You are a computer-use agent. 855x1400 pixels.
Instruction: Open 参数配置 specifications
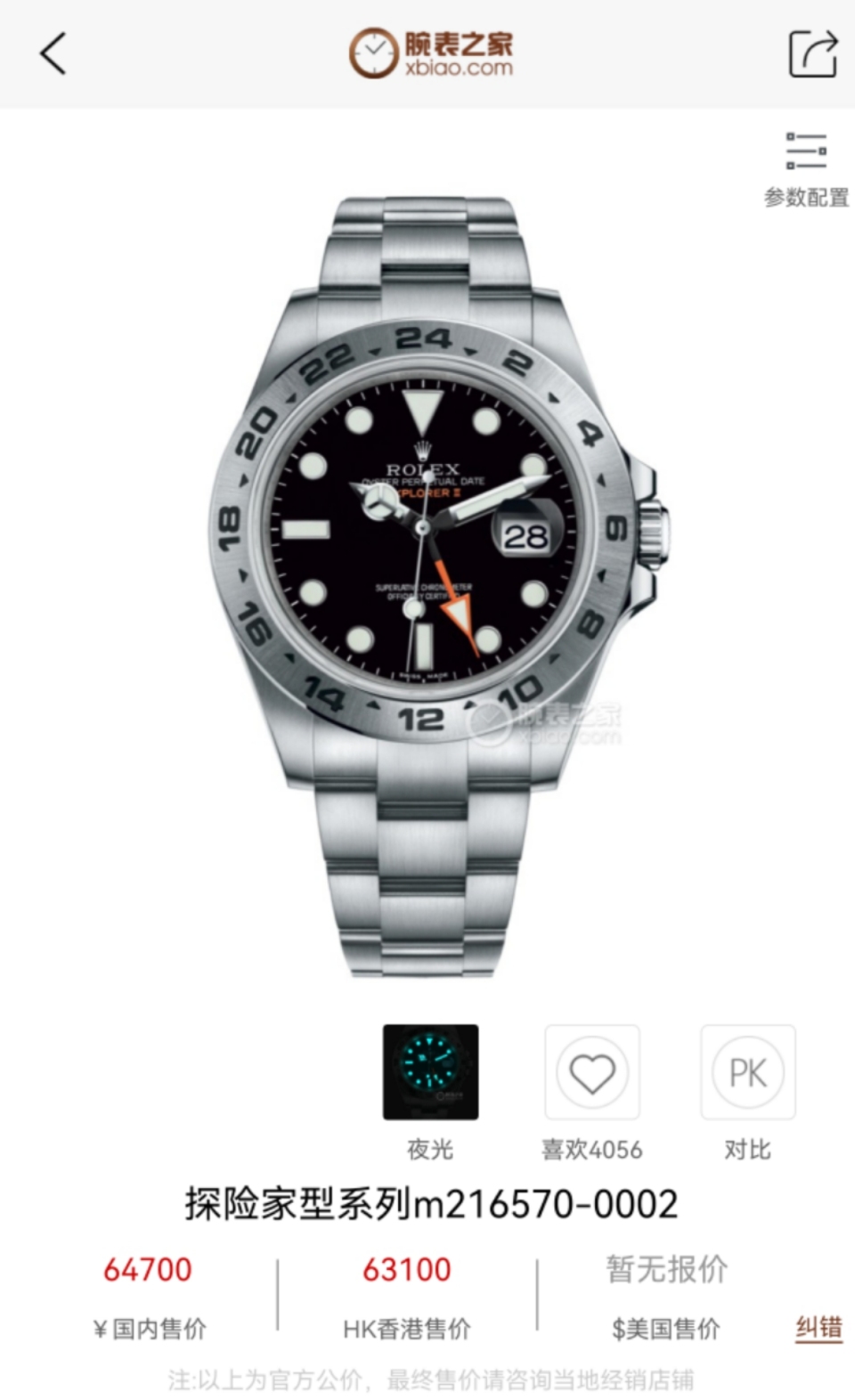[x=806, y=167]
